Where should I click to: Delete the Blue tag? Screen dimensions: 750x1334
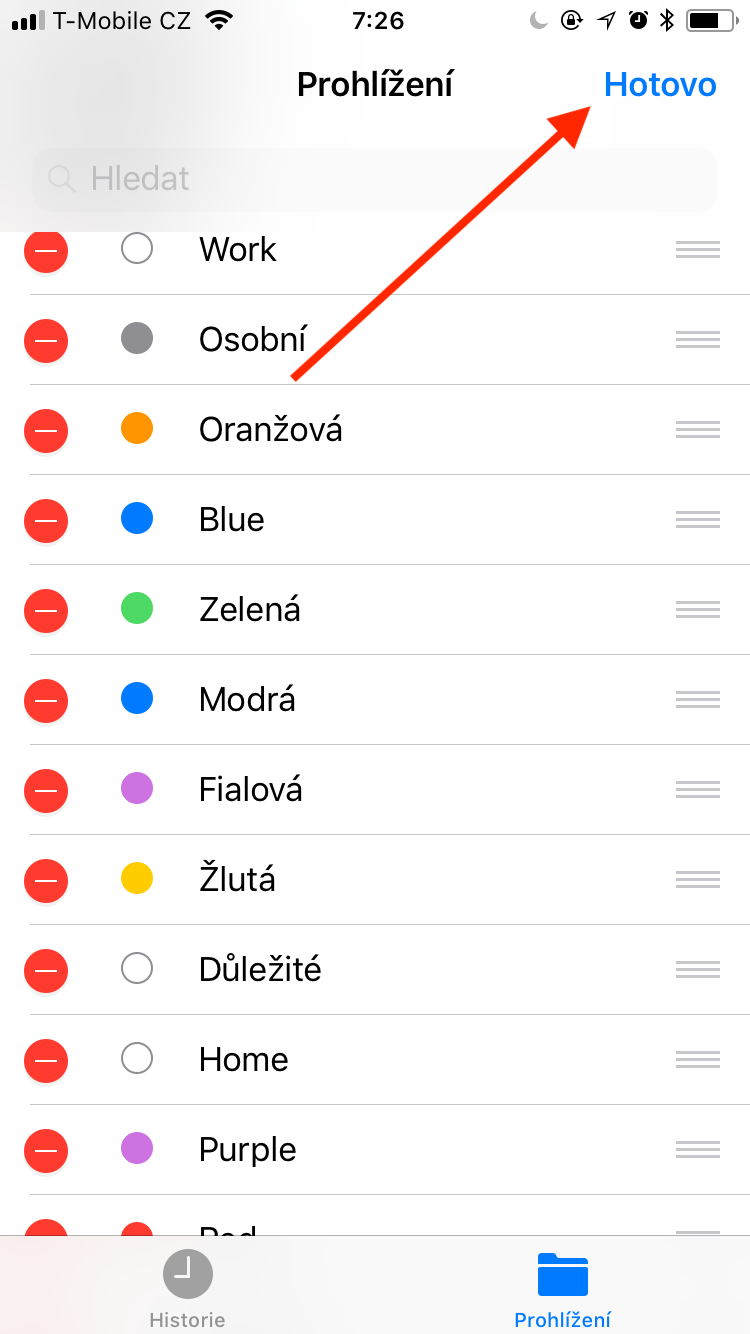tap(46, 520)
